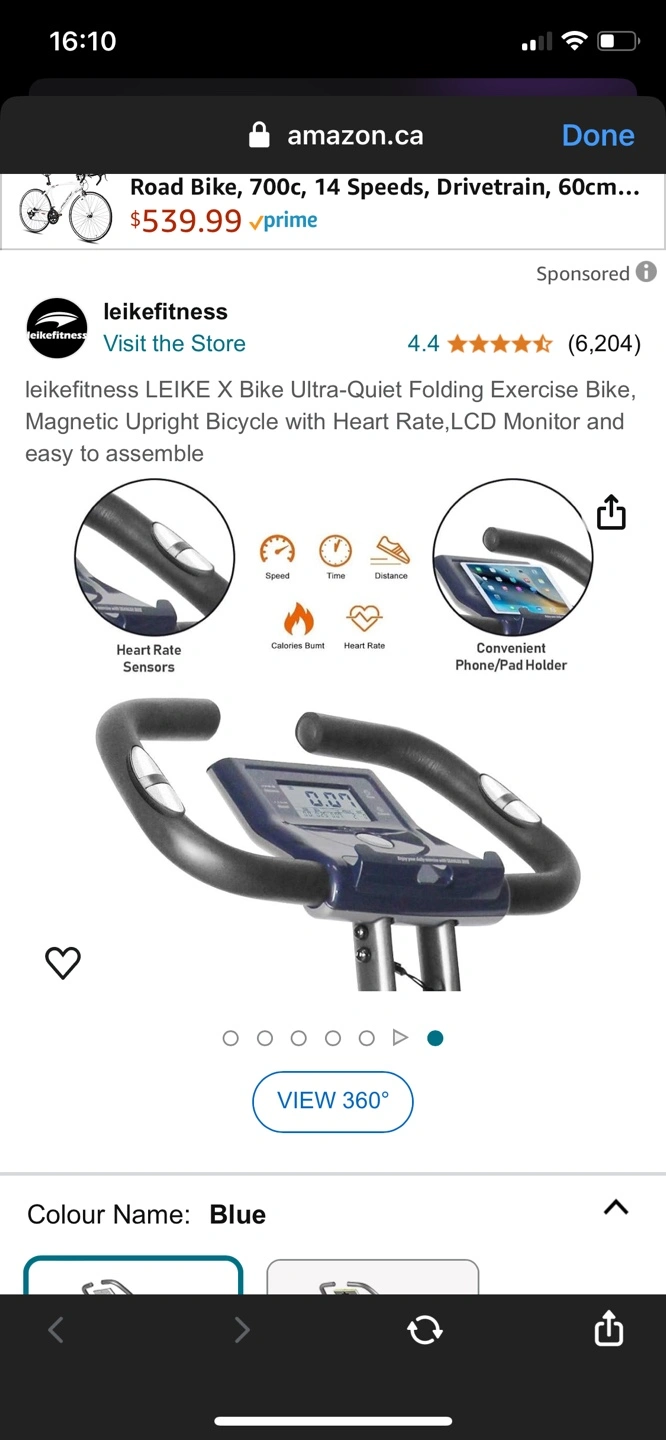Open the VIEW 360° viewer

tap(332, 1101)
